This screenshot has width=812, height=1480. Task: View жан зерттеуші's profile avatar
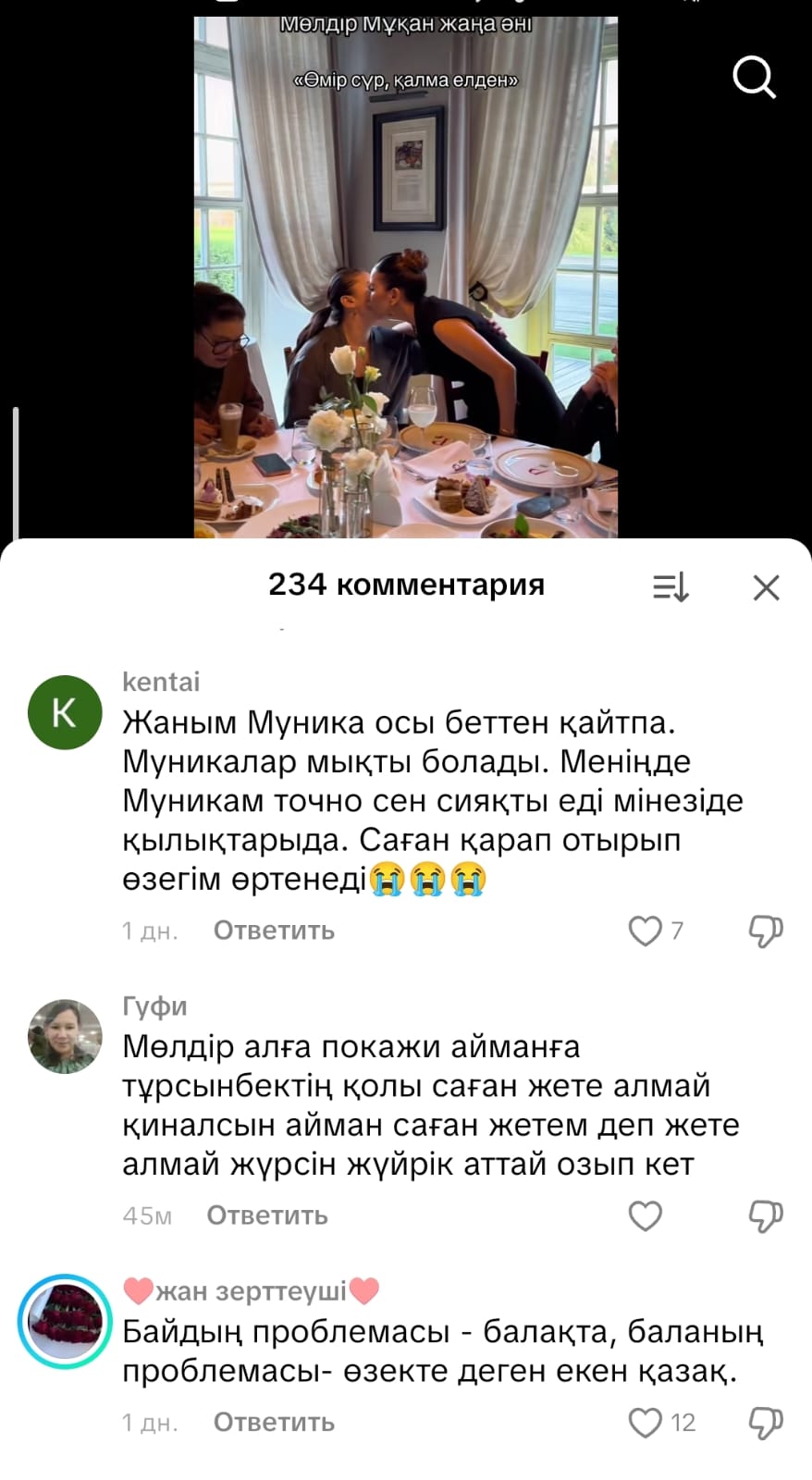65,1321
